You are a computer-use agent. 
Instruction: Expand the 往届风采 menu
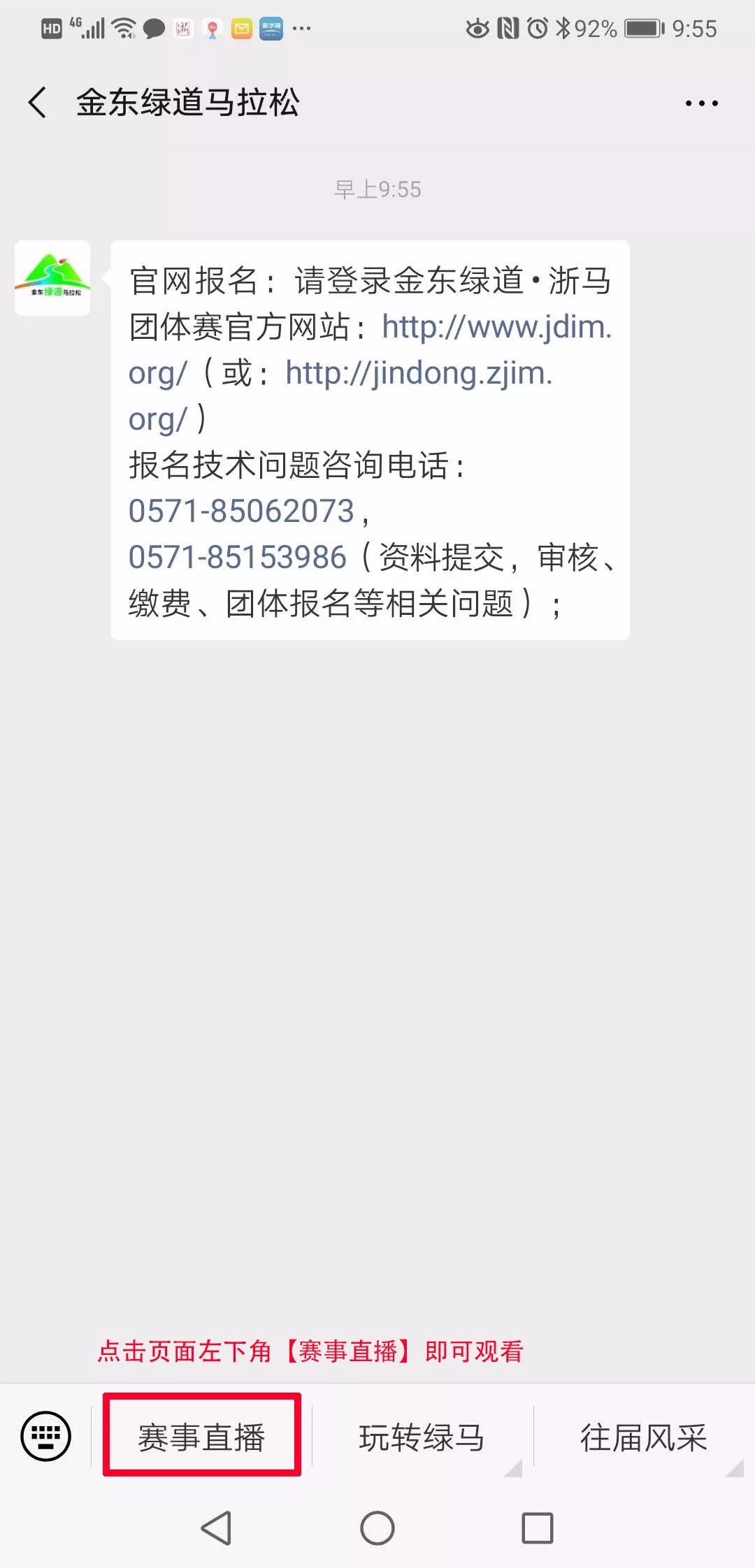pos(644,1437)
